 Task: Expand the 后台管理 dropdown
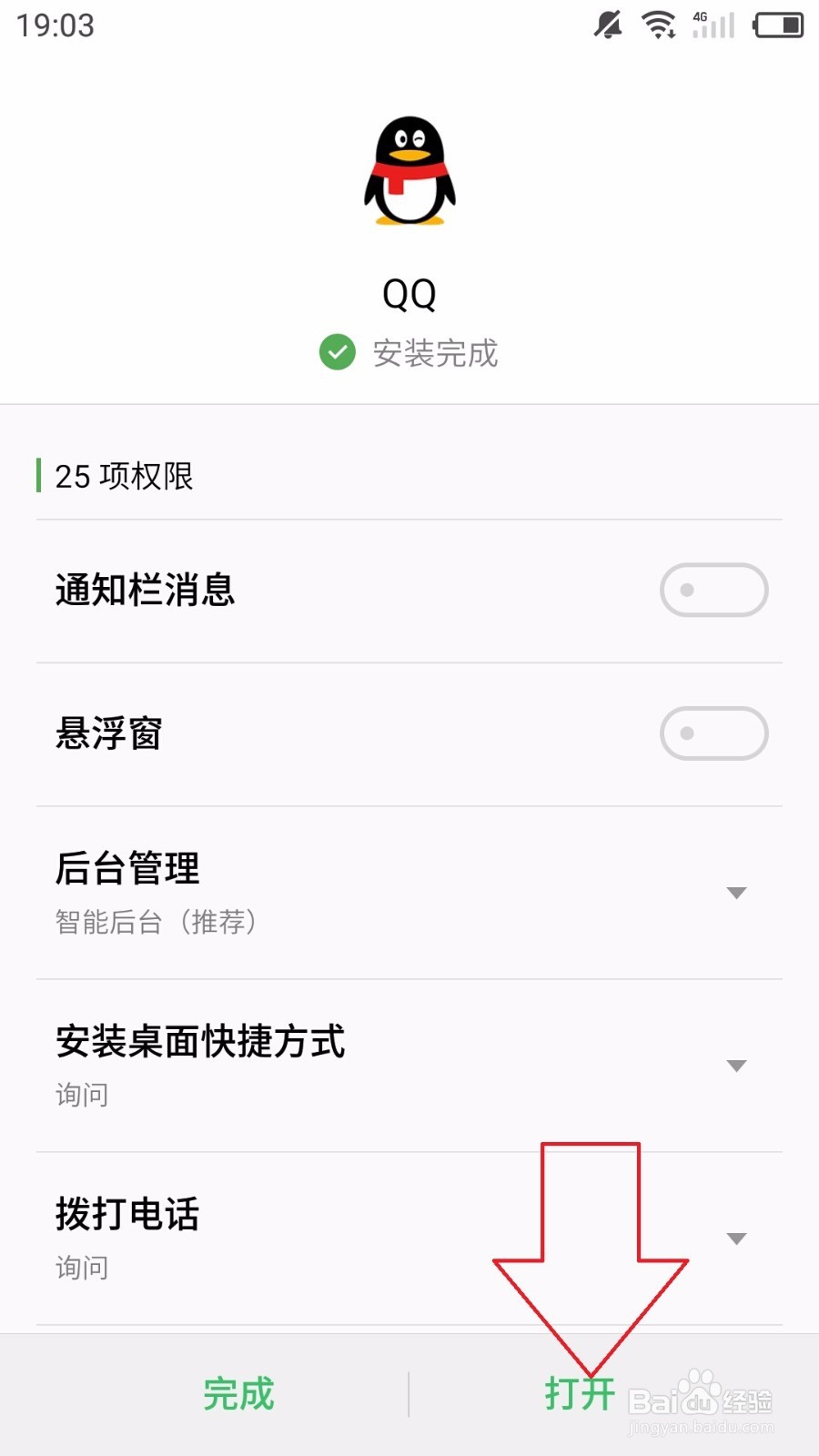[x=737, y=892]
